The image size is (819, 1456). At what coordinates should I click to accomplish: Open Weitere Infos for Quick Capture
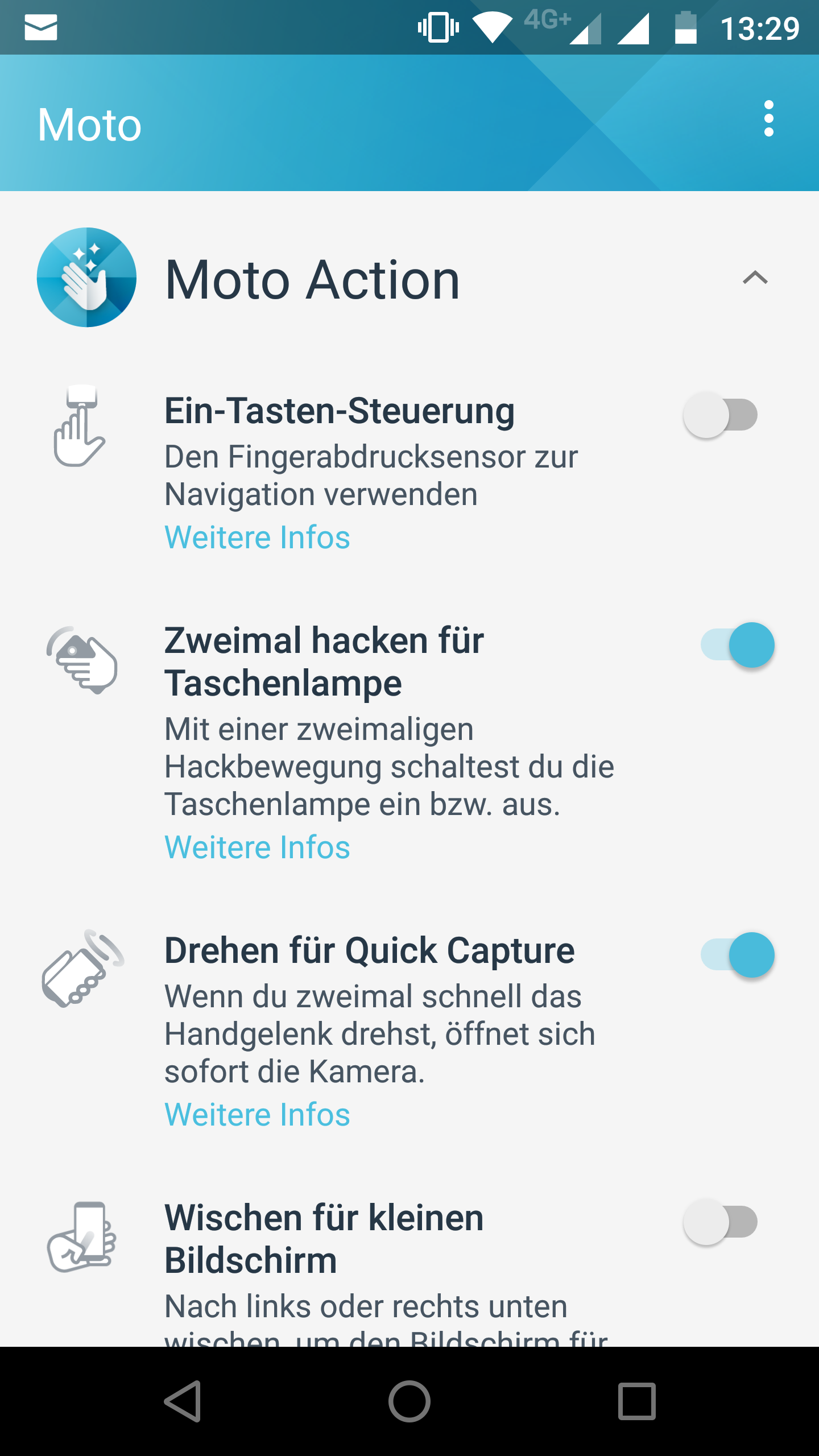click(257, 1115)
